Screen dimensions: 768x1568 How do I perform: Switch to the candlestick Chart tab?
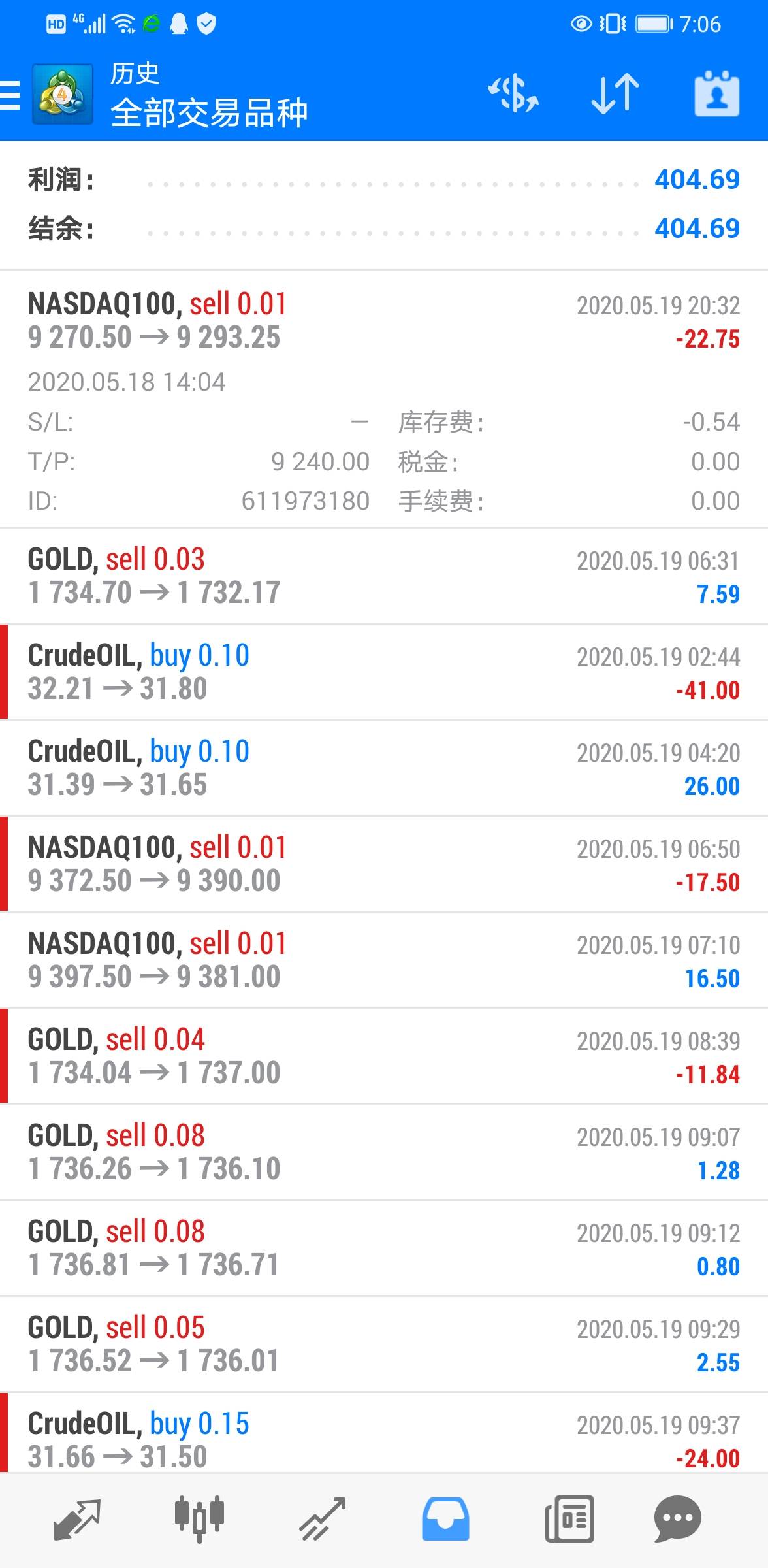(x=199, y=1519)
